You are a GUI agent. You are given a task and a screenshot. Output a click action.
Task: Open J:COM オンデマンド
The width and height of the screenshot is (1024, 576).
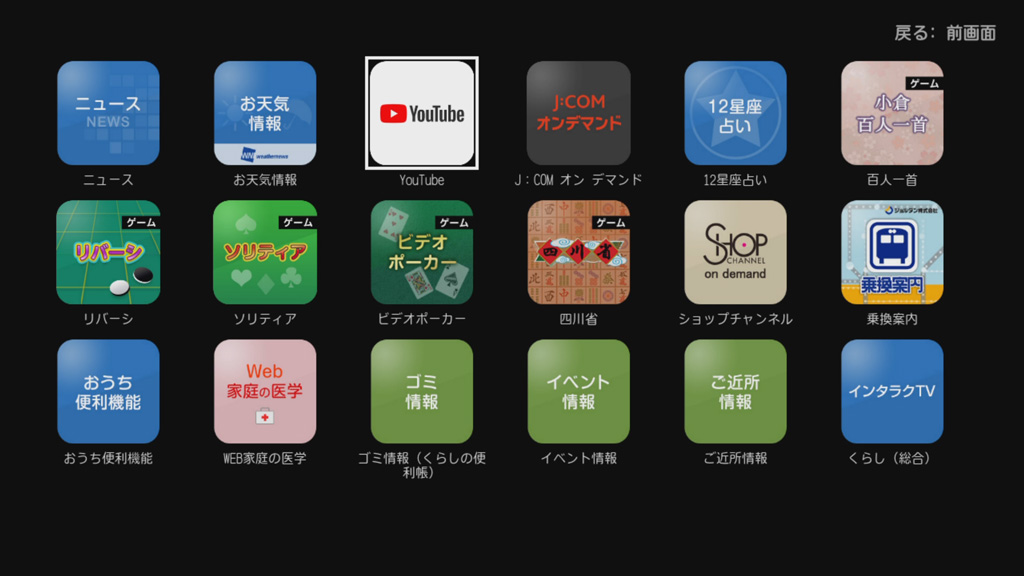[578, 113]
